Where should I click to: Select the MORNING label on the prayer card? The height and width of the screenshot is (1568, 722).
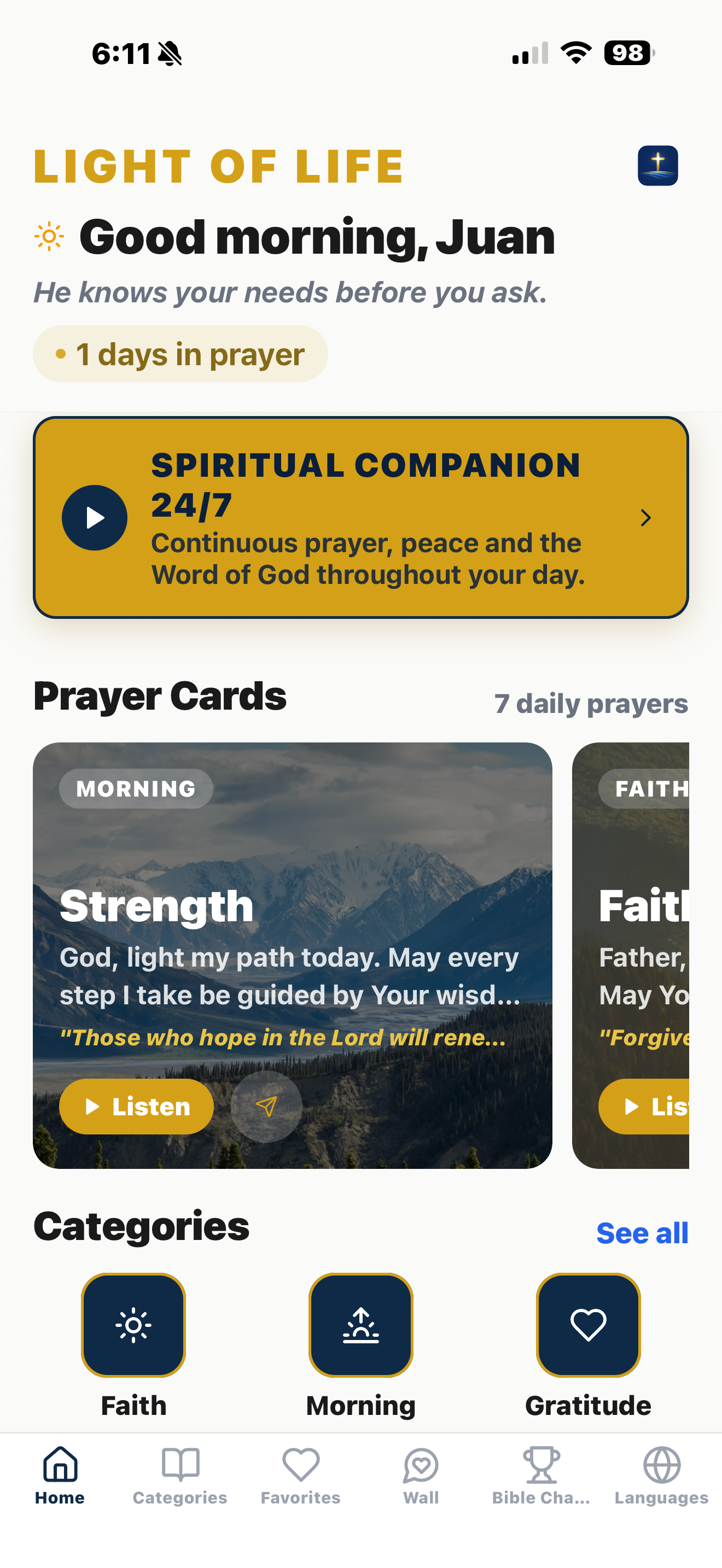pos(135,788)
